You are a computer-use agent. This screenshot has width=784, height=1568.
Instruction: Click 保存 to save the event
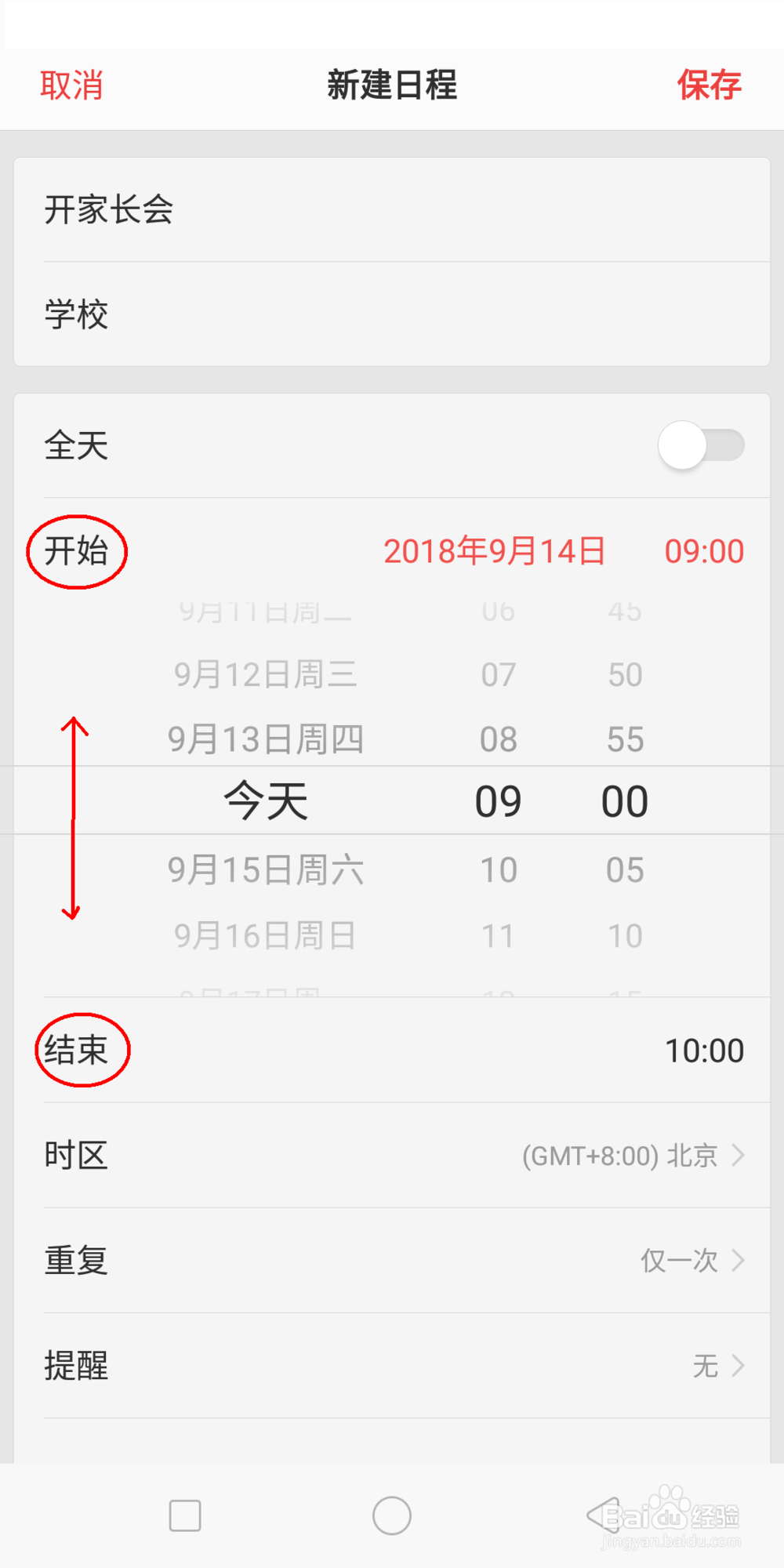point(710,86)
